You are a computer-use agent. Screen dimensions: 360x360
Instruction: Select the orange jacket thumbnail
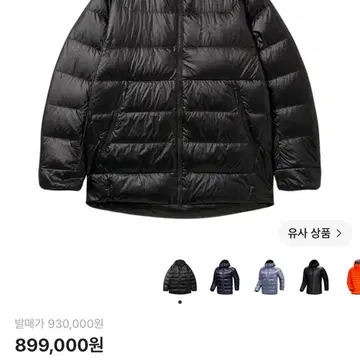353,277
